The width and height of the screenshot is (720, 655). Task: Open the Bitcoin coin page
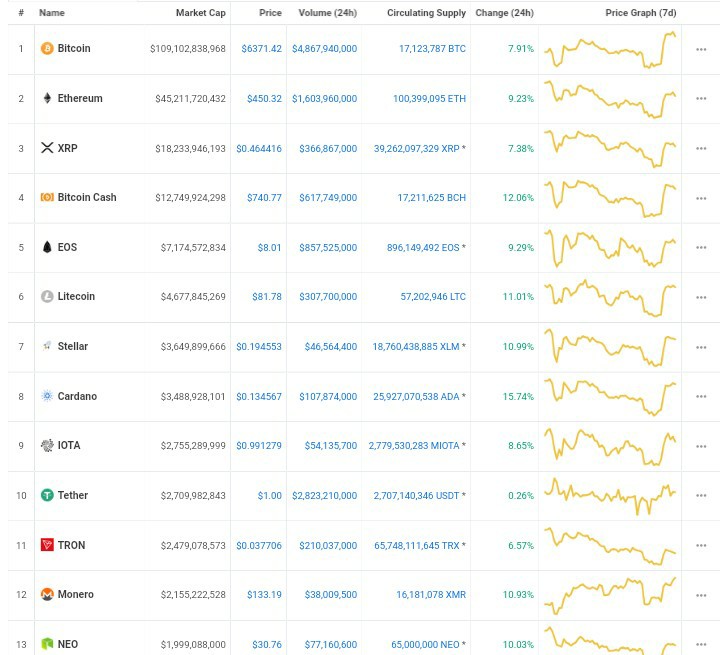(73, 48)
